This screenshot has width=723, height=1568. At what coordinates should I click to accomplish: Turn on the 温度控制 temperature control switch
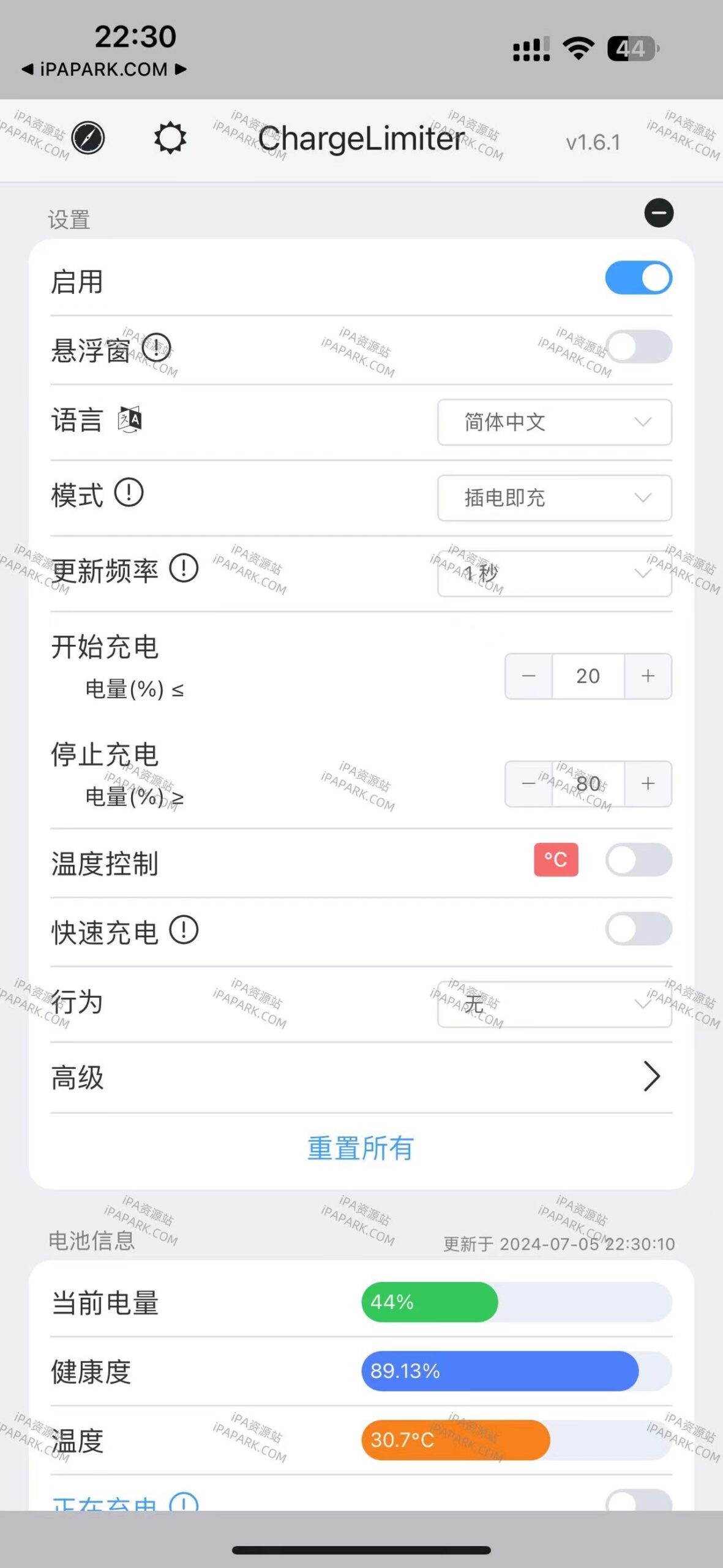click(x=639, y=860)
